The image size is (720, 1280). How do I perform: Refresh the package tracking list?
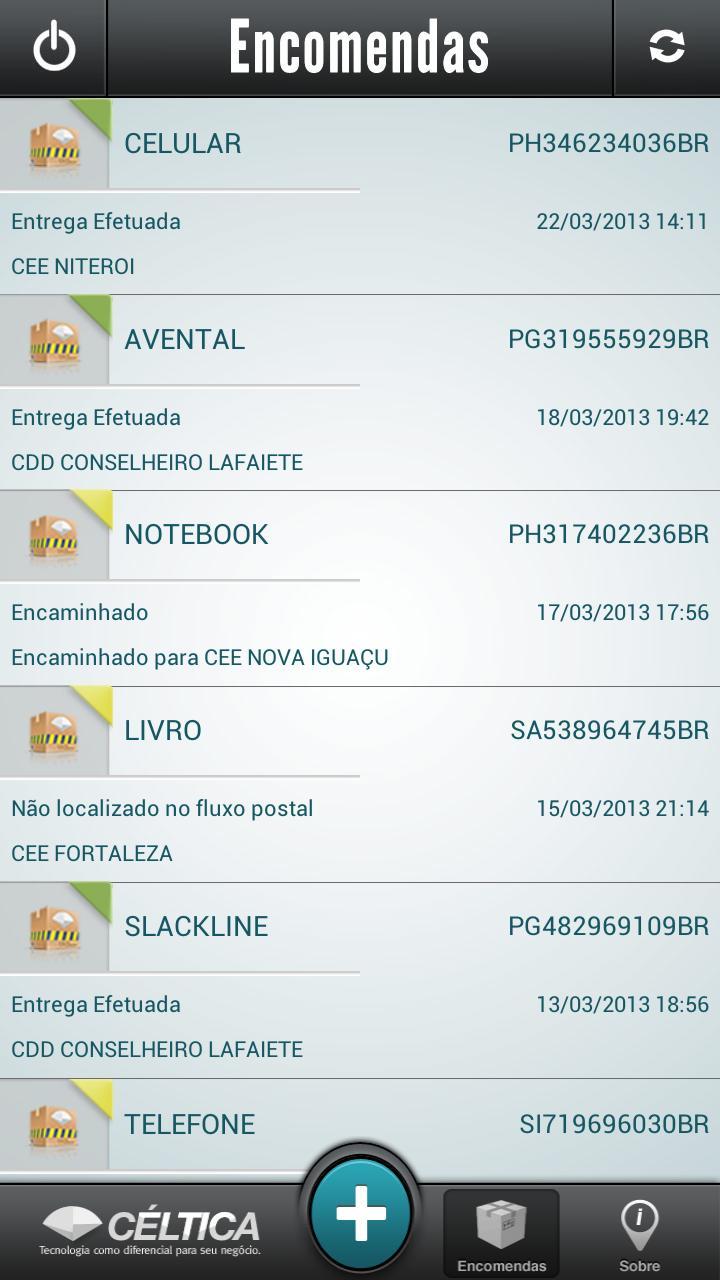pos(667,46)
